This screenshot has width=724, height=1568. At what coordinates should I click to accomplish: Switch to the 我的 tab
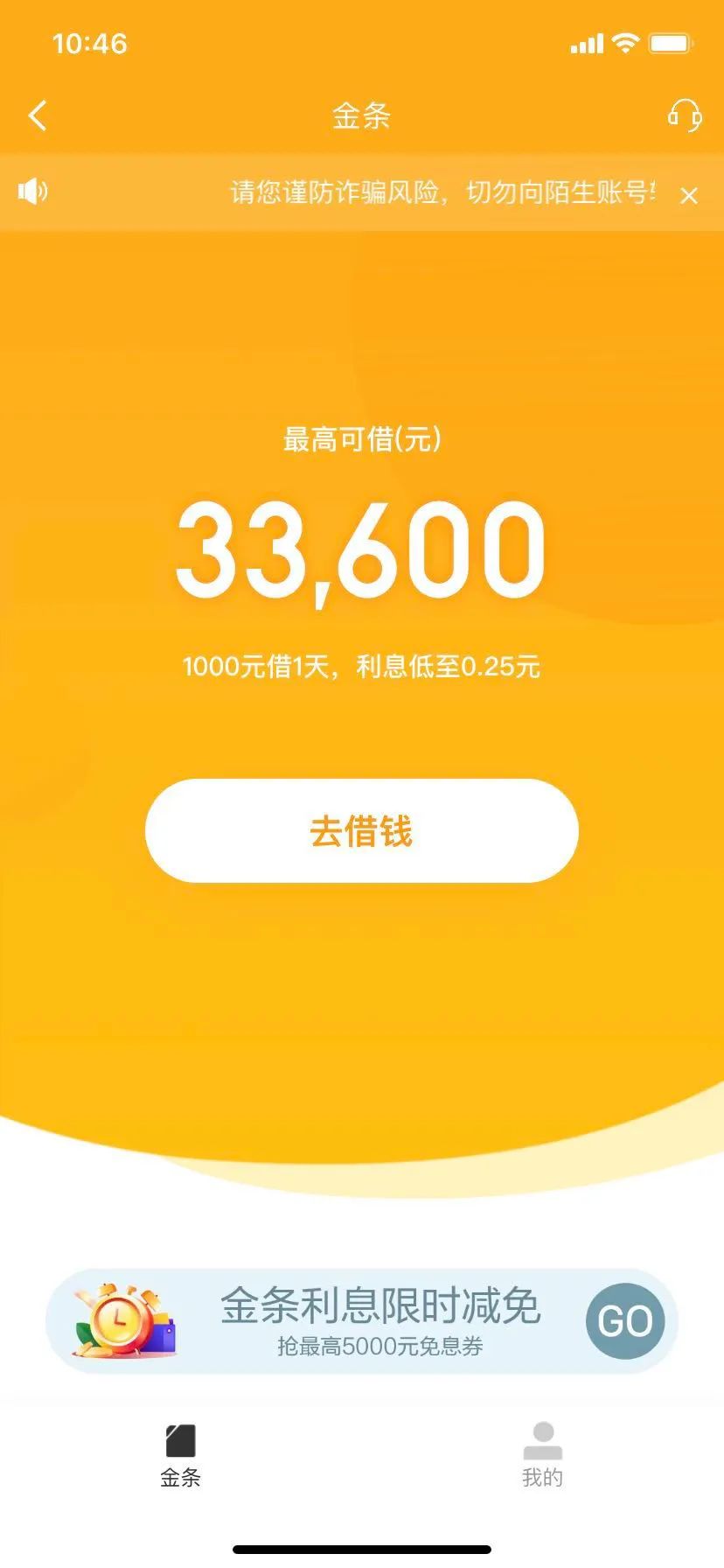542,1455
